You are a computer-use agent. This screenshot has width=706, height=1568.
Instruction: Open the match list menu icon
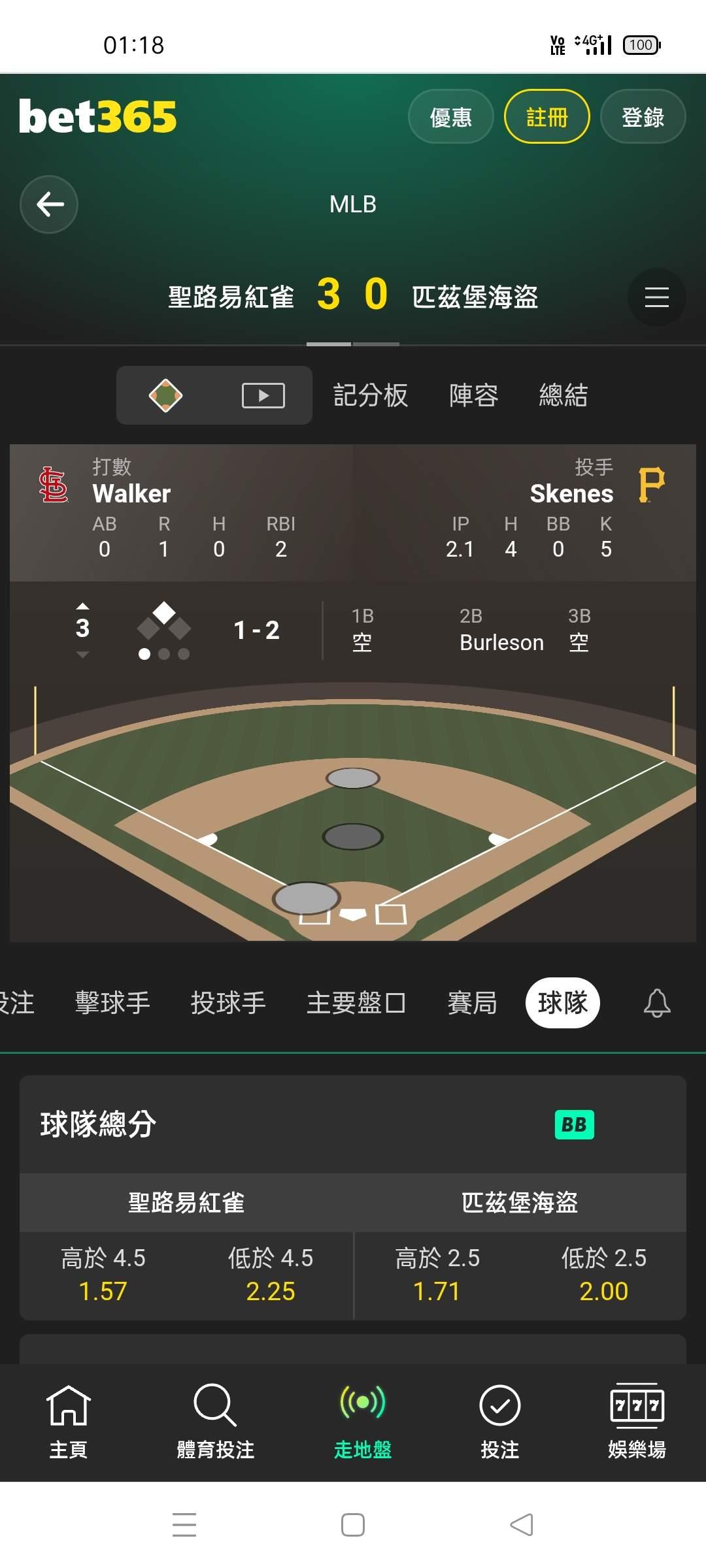click(657, 297)
